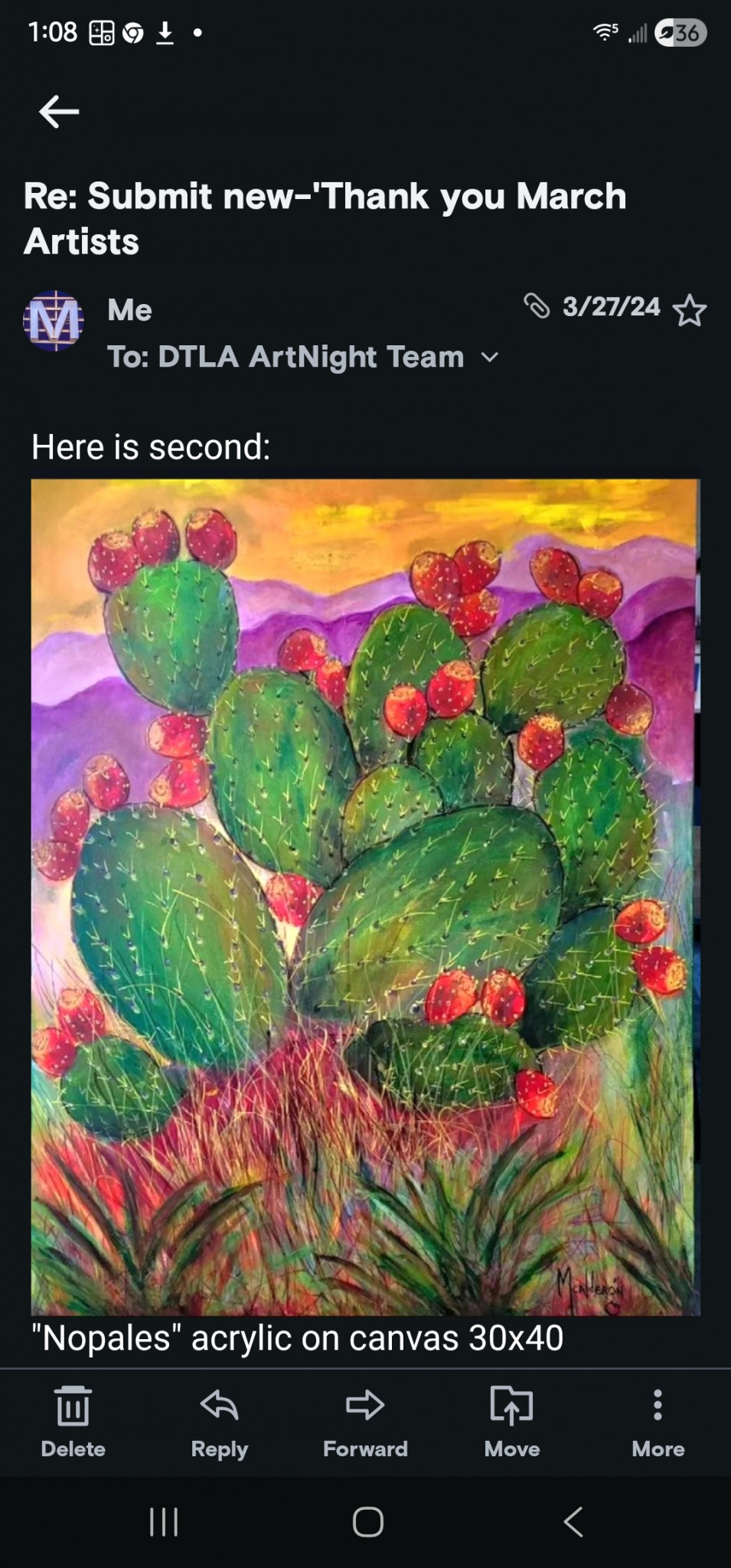Image resolution: width=731 pixels, height=1568 pixels.
Task: Open the More options menu
Action: [x=658, y=1423]
